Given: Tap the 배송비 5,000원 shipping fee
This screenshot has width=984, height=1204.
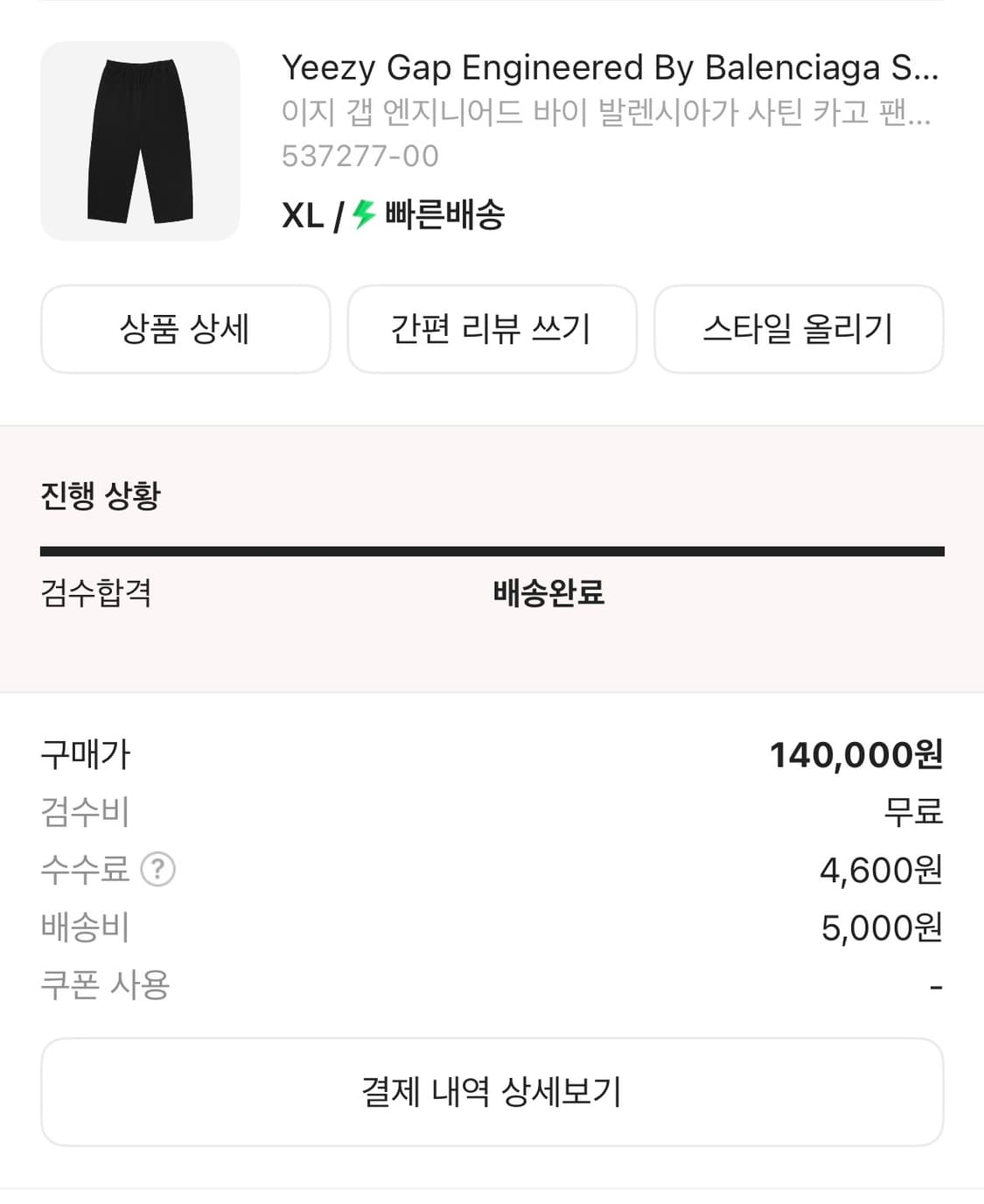Looking at the screenshot, I should pyautogui.click(x=85, y=927).
